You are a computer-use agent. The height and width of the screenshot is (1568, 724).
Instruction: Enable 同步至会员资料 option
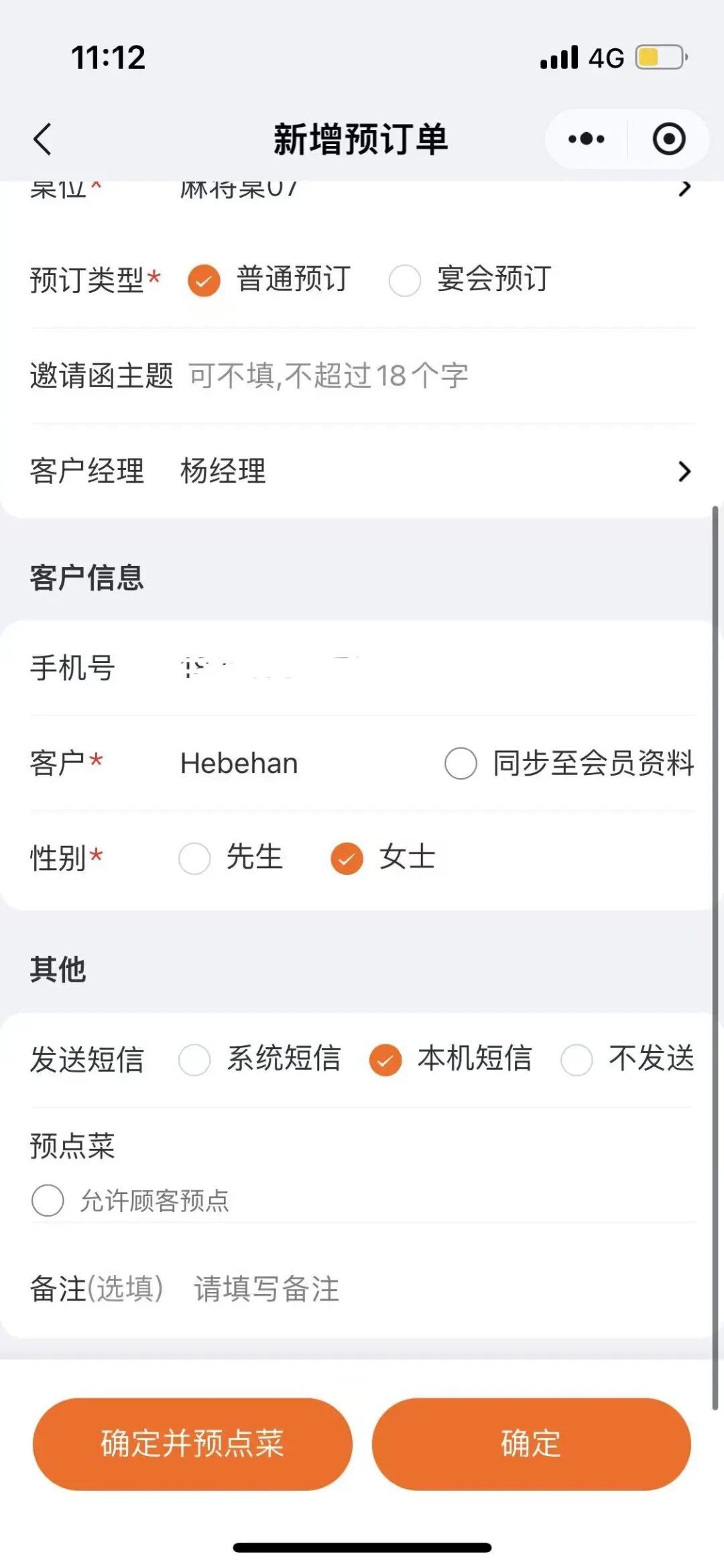pos(461,763)
